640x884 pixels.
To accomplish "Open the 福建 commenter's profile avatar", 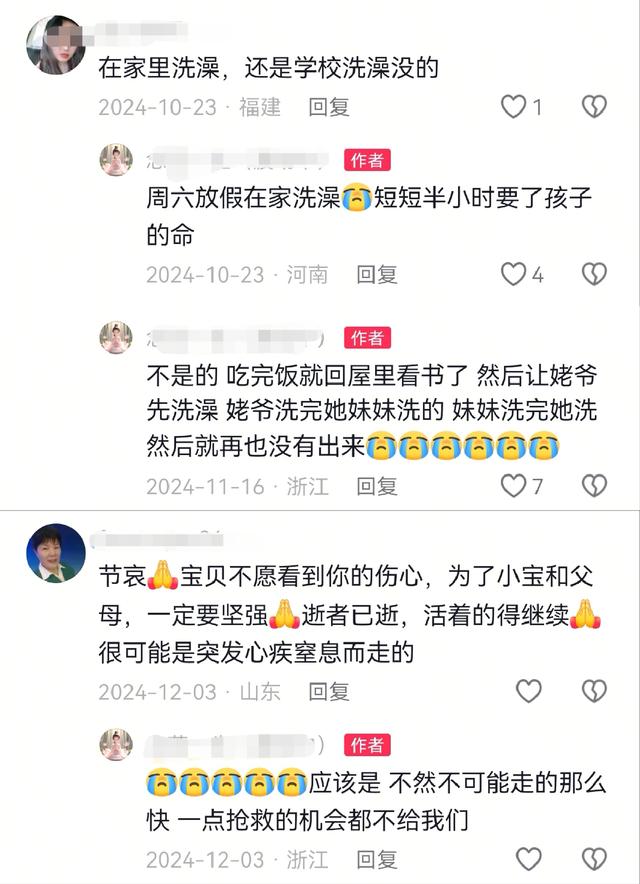I will (56, 45).
